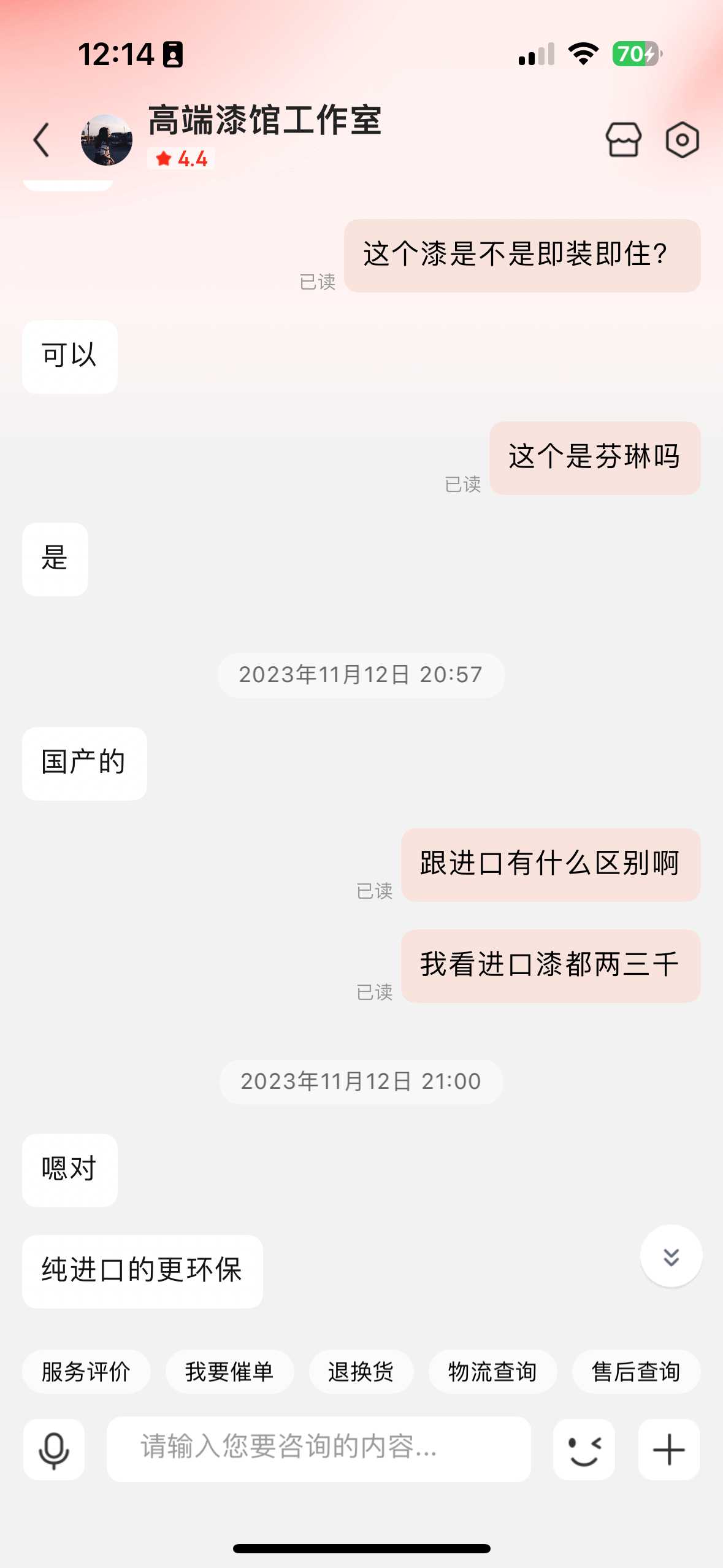Open chat settings hexagon icon
This screenshot has width=723, height=1568.
682,140
